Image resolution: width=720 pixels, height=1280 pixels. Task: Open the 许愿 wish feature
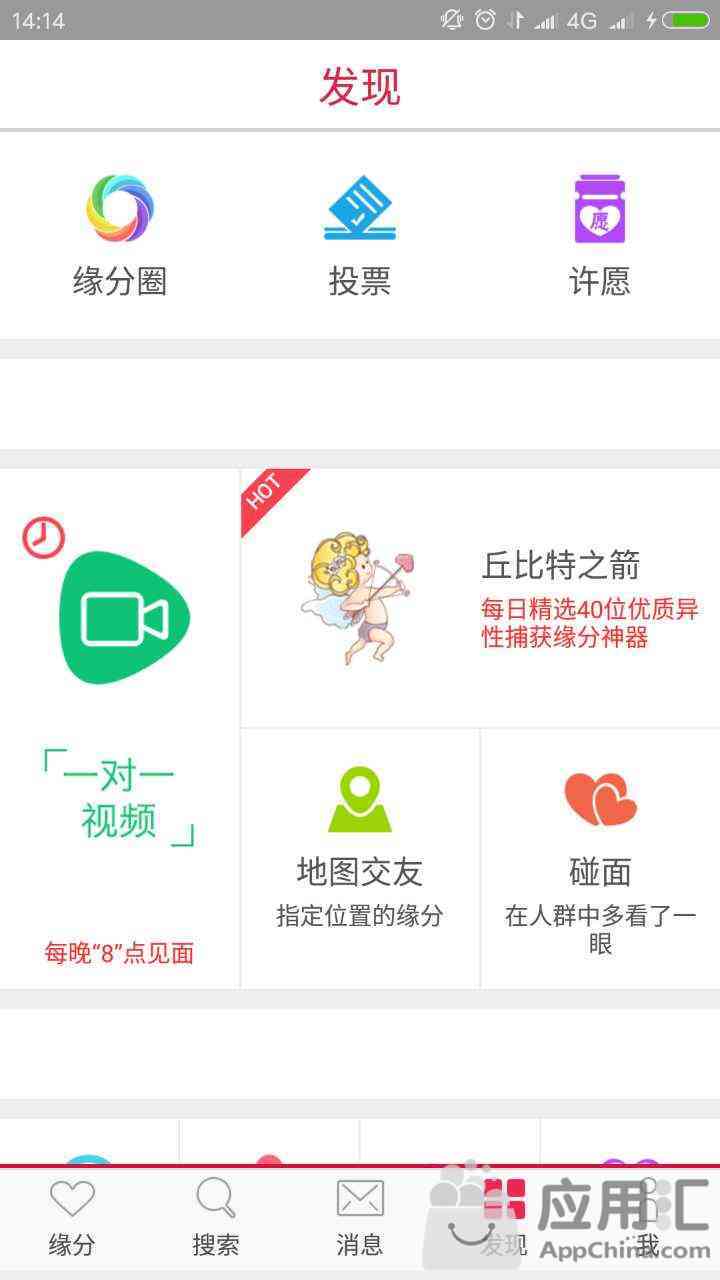click(599, 235)
